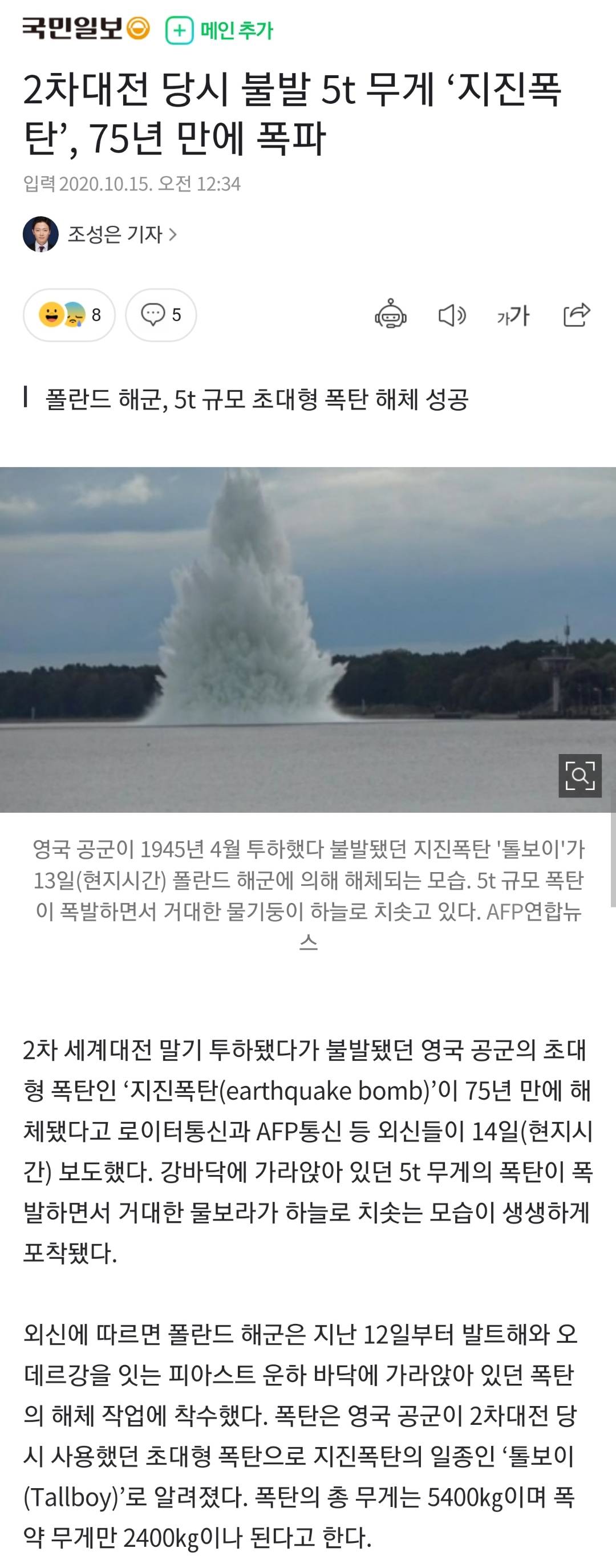Listen to the article with the speaker icon
The width and height of the screenshot is (616, 1568).
(x=452, y=315)
